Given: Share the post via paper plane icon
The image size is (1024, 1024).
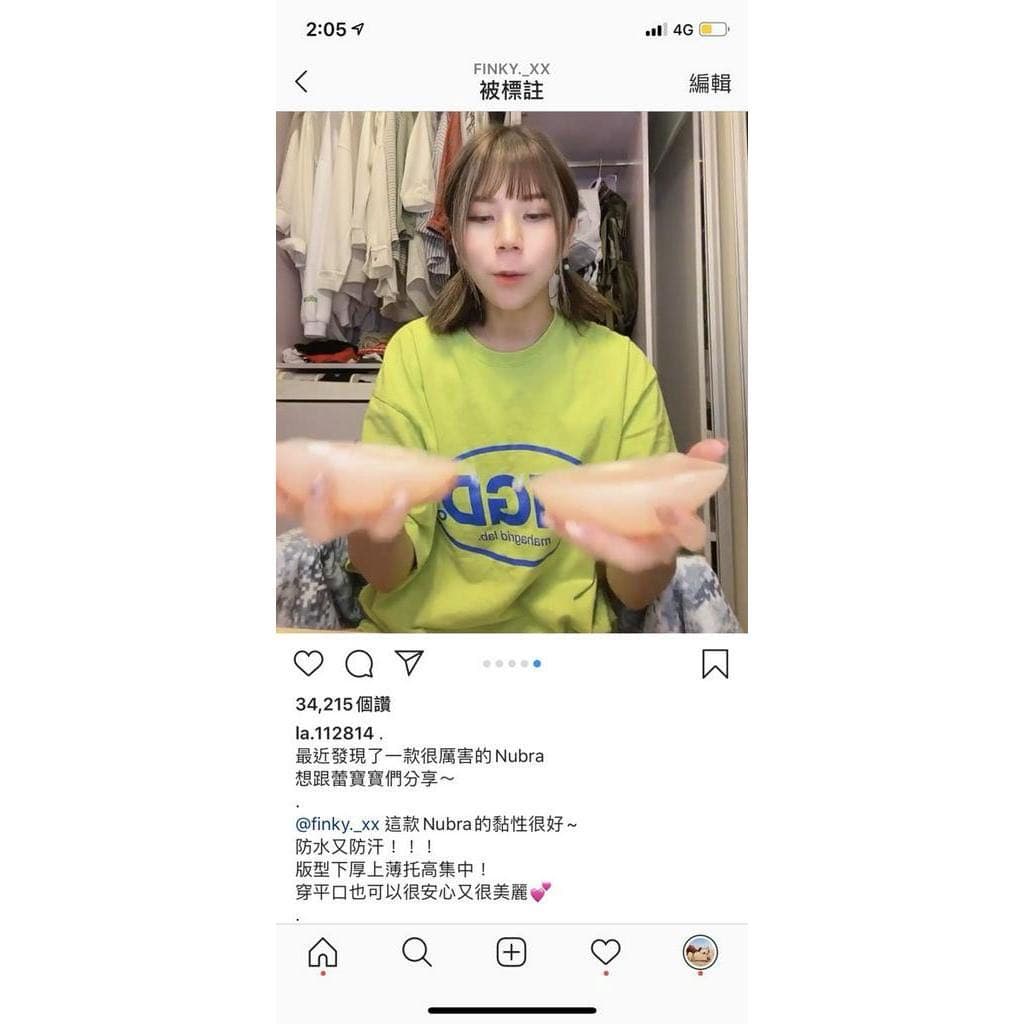Looking at the screenshot, I should click(409, 662).
